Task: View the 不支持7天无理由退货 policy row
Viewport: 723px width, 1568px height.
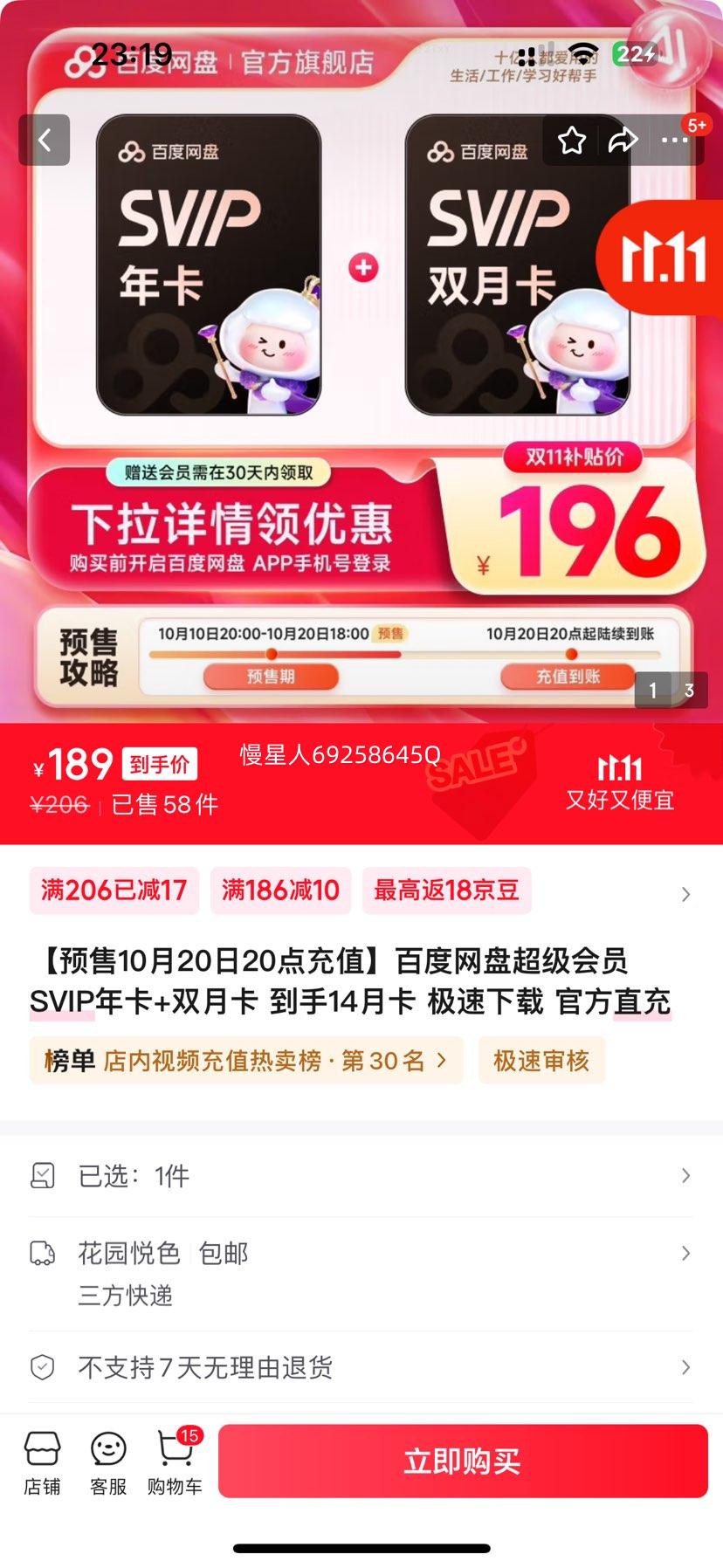Action: [361, 1367]
